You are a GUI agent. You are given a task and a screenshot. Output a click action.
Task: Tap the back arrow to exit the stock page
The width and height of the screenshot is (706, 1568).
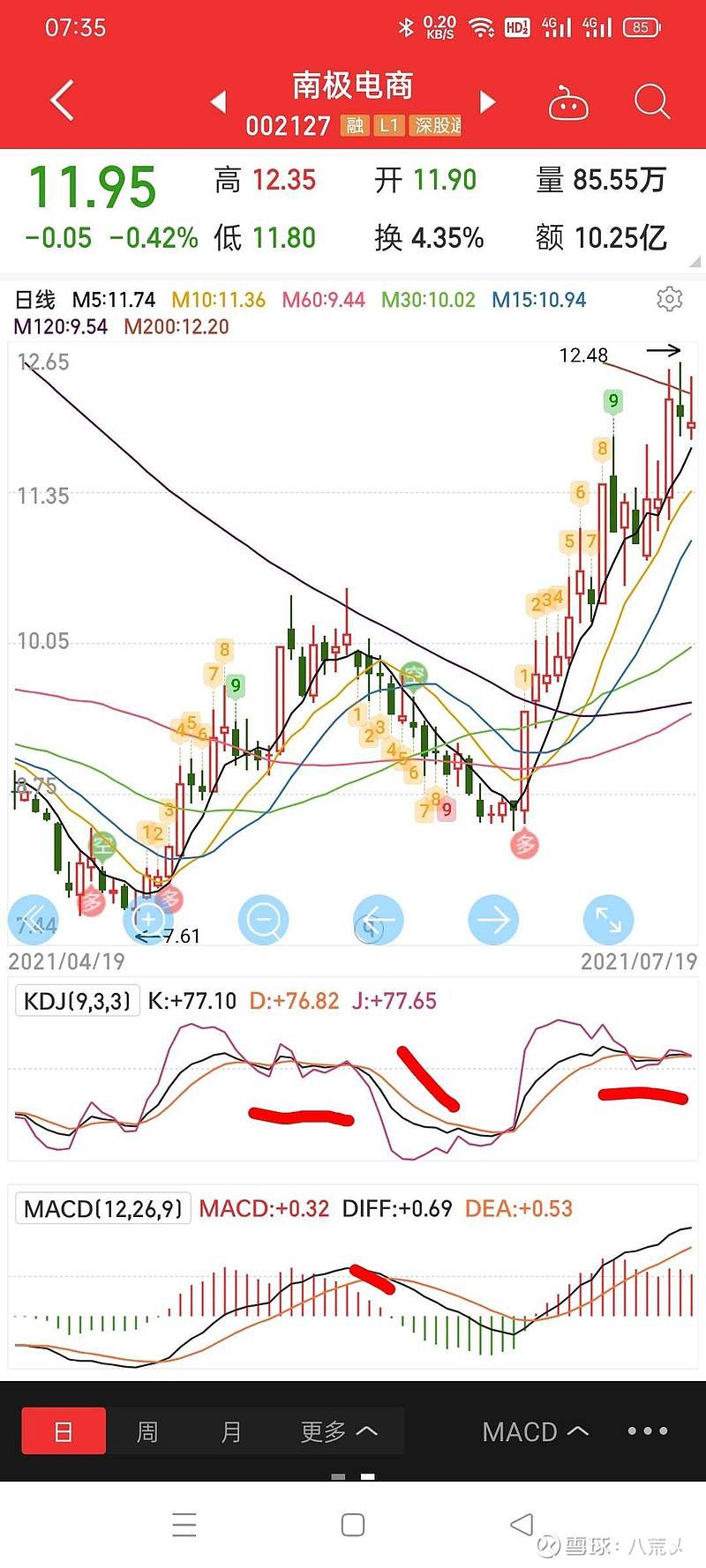click(x=60, y=101)
